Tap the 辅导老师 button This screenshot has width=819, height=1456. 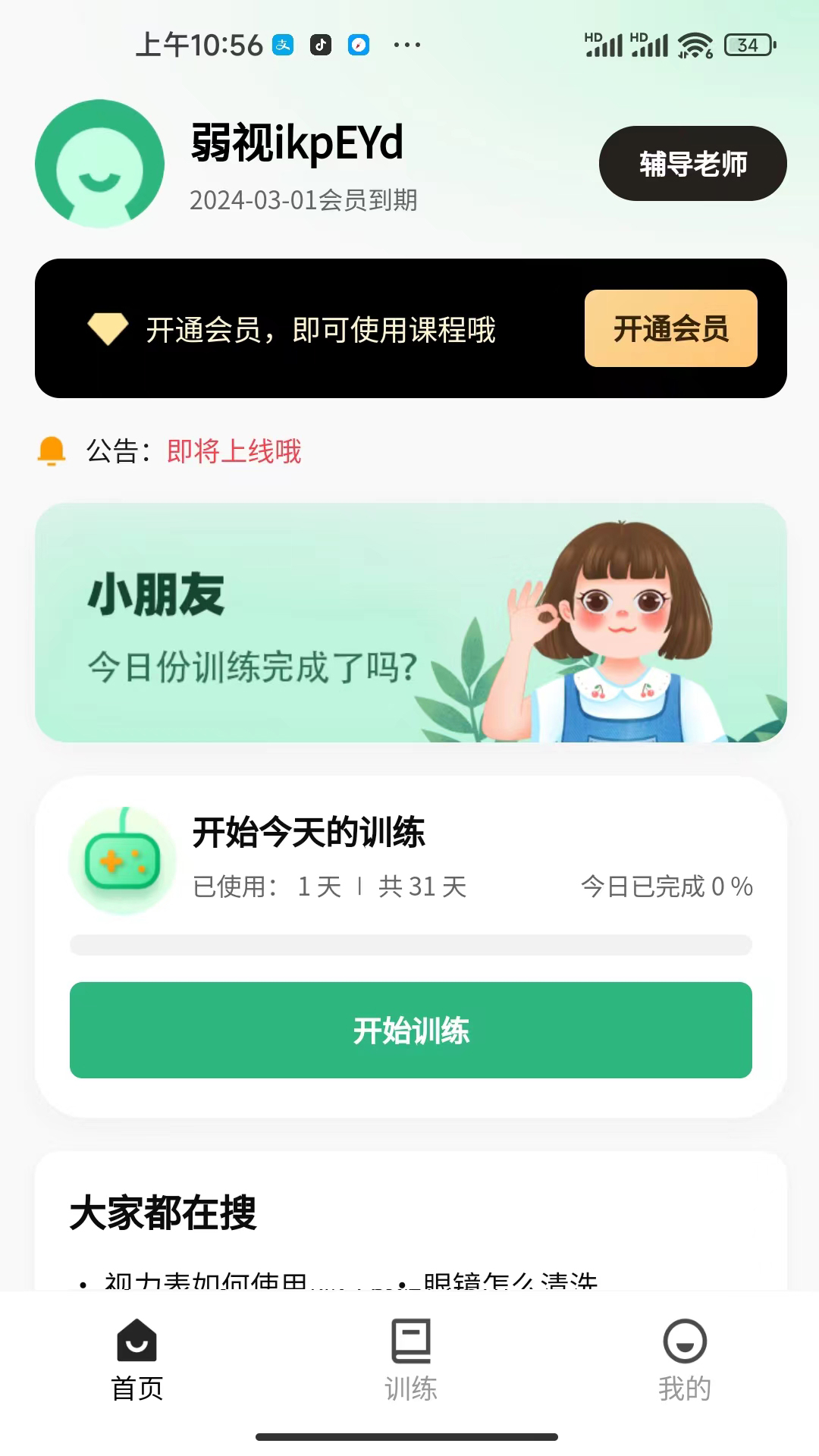coord(692,162)
